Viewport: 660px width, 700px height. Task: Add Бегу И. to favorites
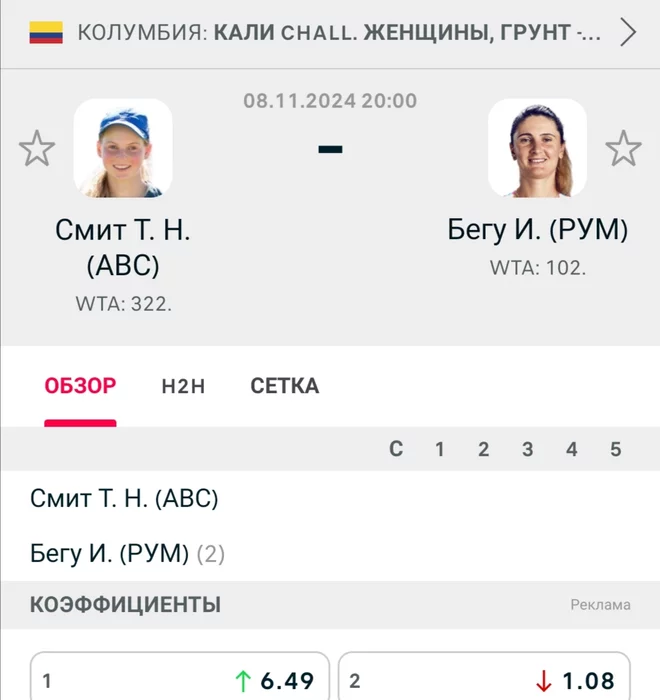(x=623, y=149)
